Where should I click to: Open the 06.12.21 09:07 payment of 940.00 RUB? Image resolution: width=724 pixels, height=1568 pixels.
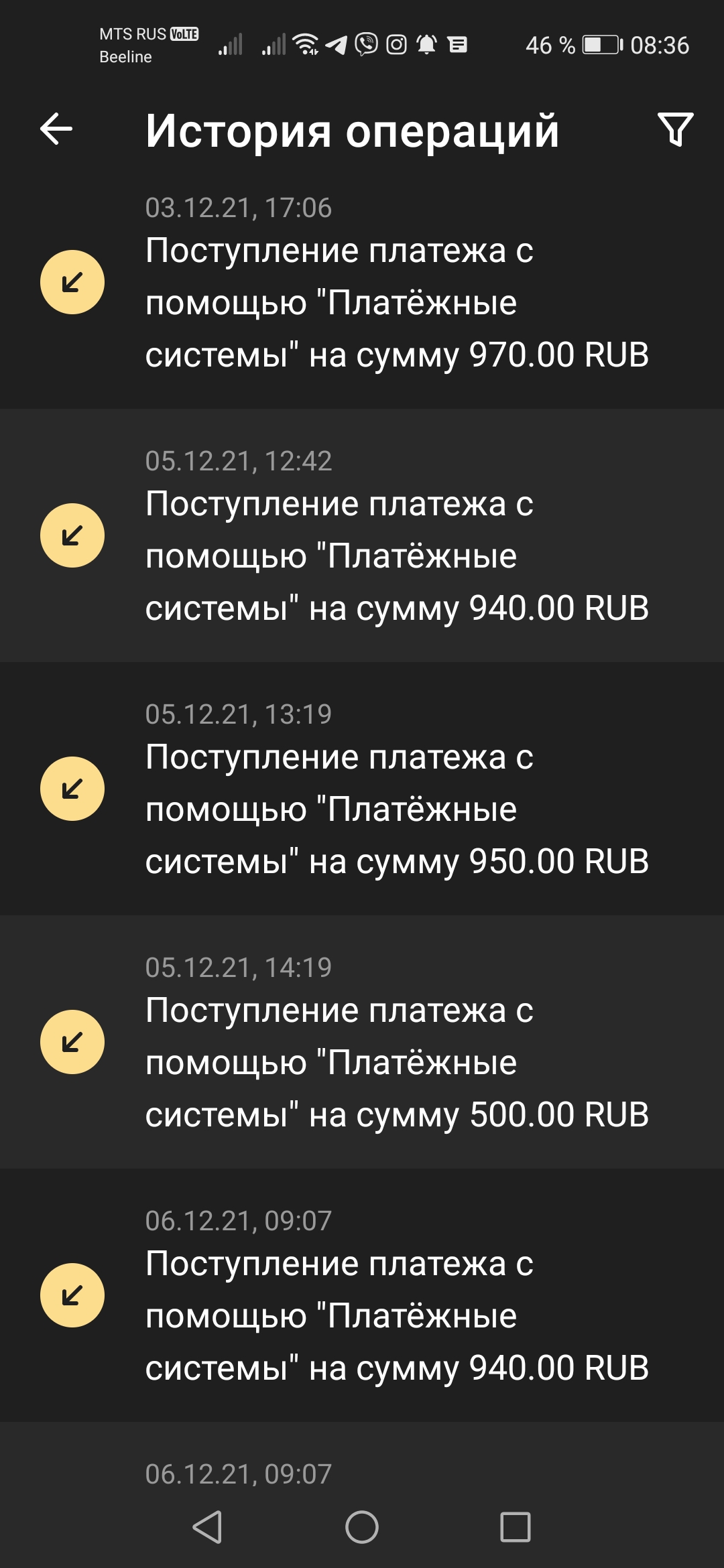point(362,1295)
